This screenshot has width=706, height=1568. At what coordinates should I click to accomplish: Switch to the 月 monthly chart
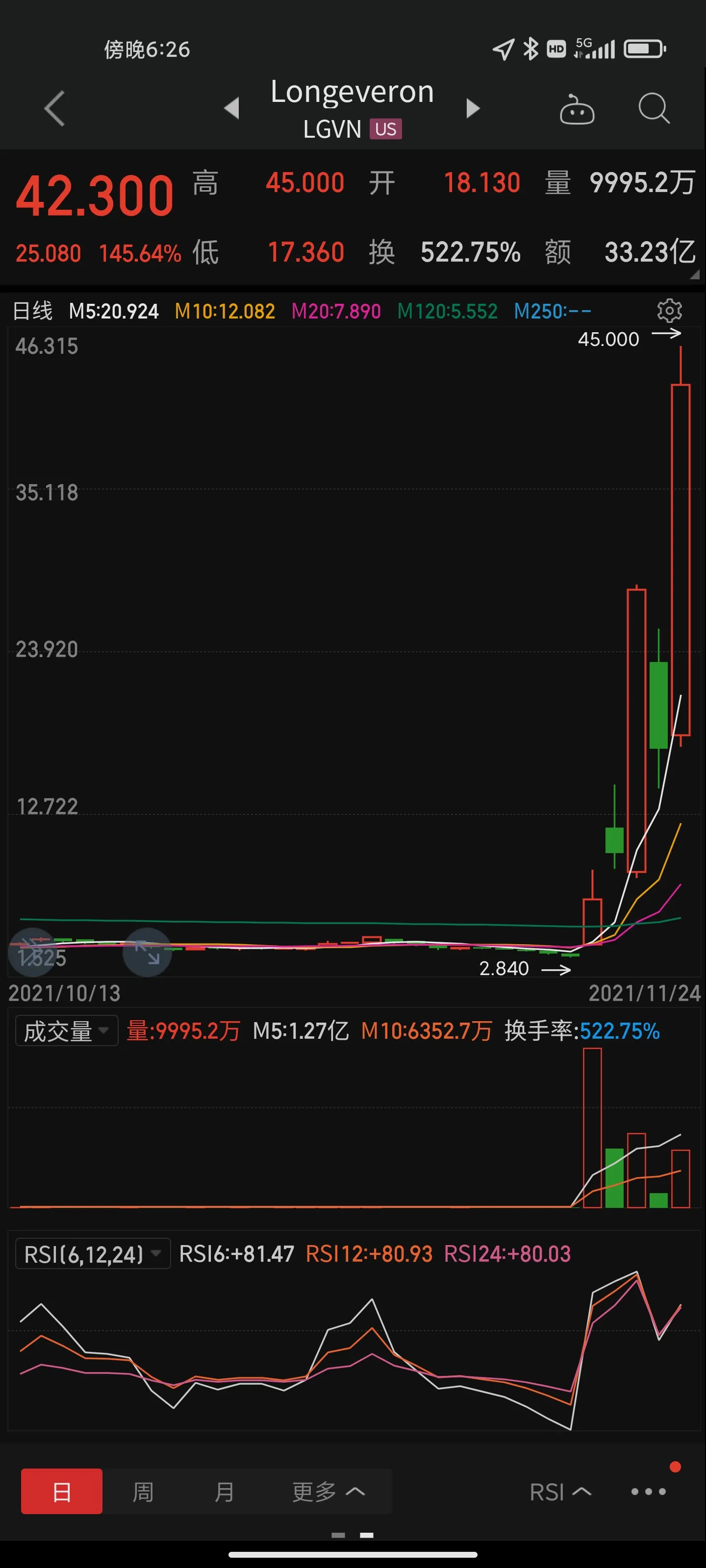[224, 1491]
